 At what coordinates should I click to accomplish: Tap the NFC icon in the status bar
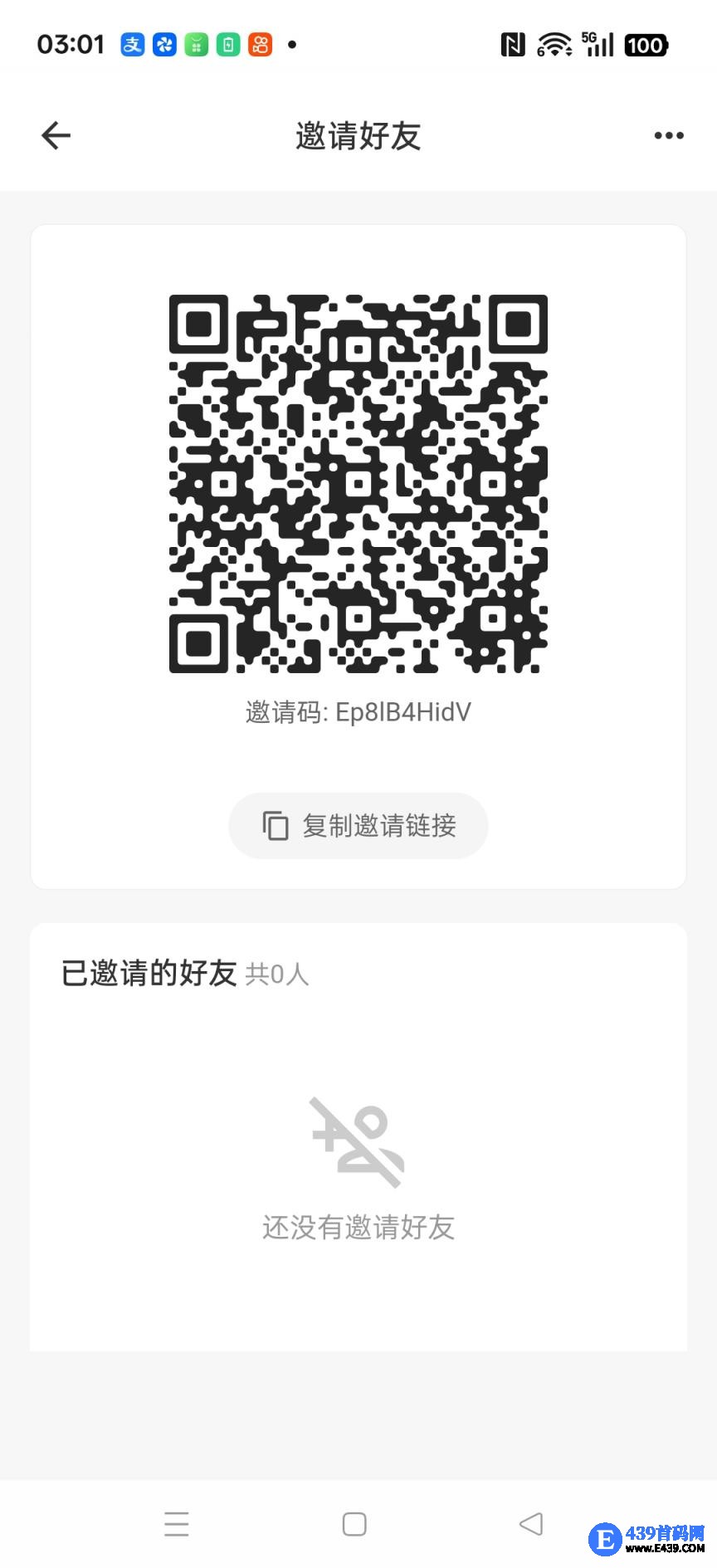coord(512,44)
